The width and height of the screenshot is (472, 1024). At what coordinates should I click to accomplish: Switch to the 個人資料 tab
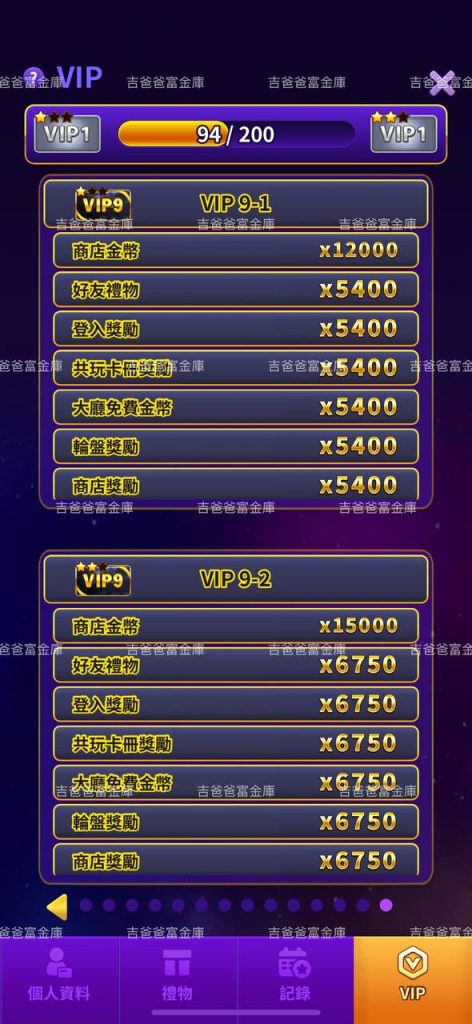click(x=59, y=976)
